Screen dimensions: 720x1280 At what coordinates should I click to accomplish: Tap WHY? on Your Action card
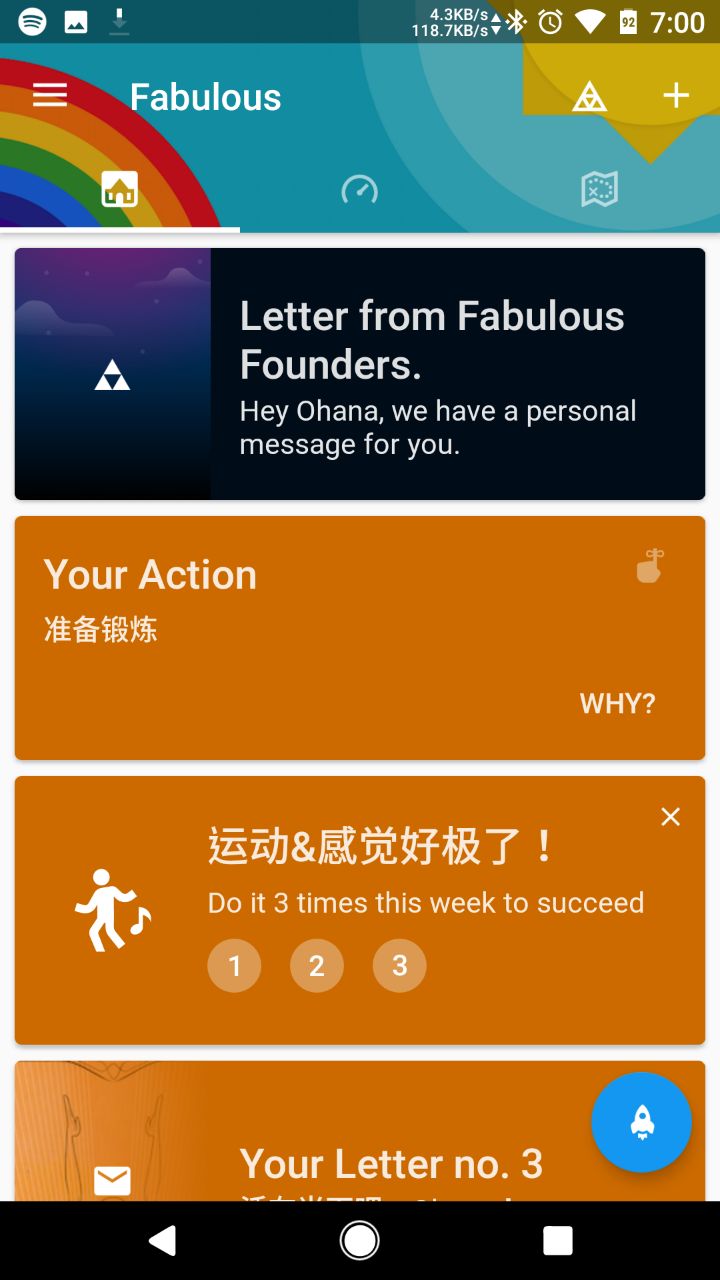click(617, 704)
